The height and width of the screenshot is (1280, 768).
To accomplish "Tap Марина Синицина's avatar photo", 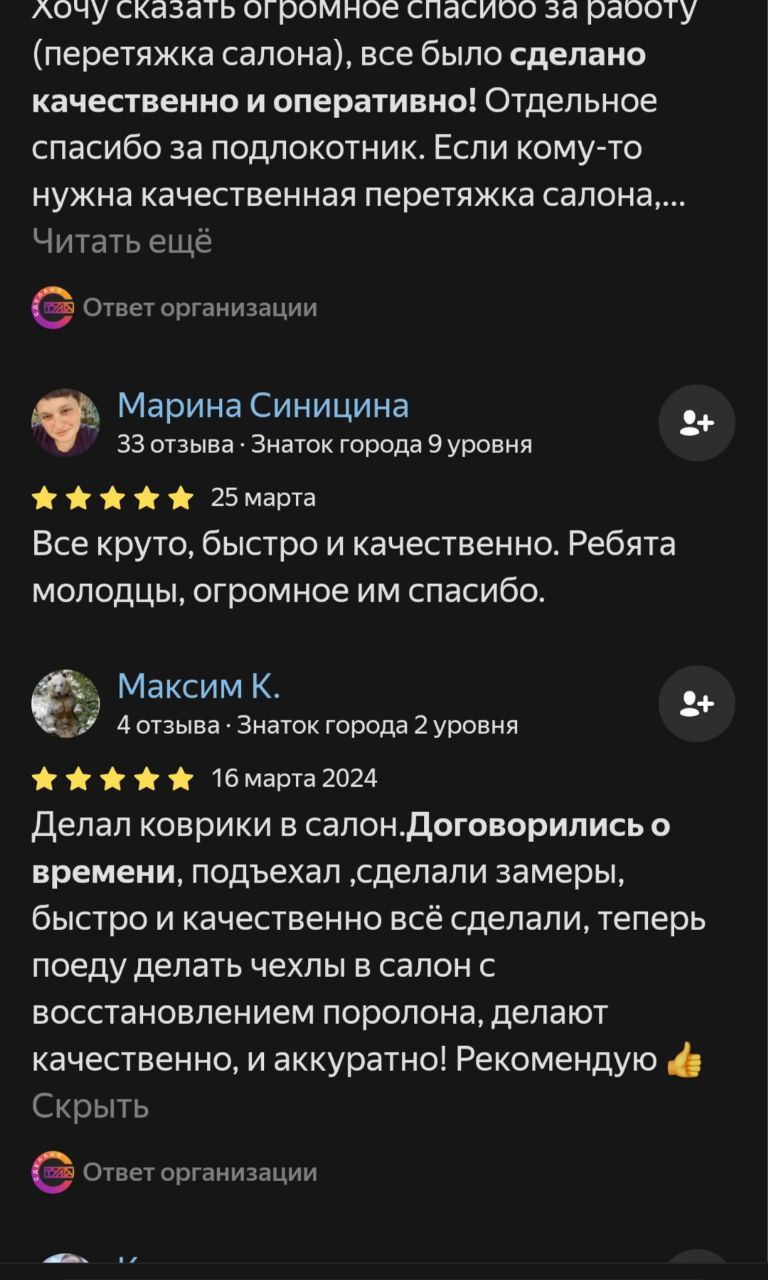I will pos(66,423).
